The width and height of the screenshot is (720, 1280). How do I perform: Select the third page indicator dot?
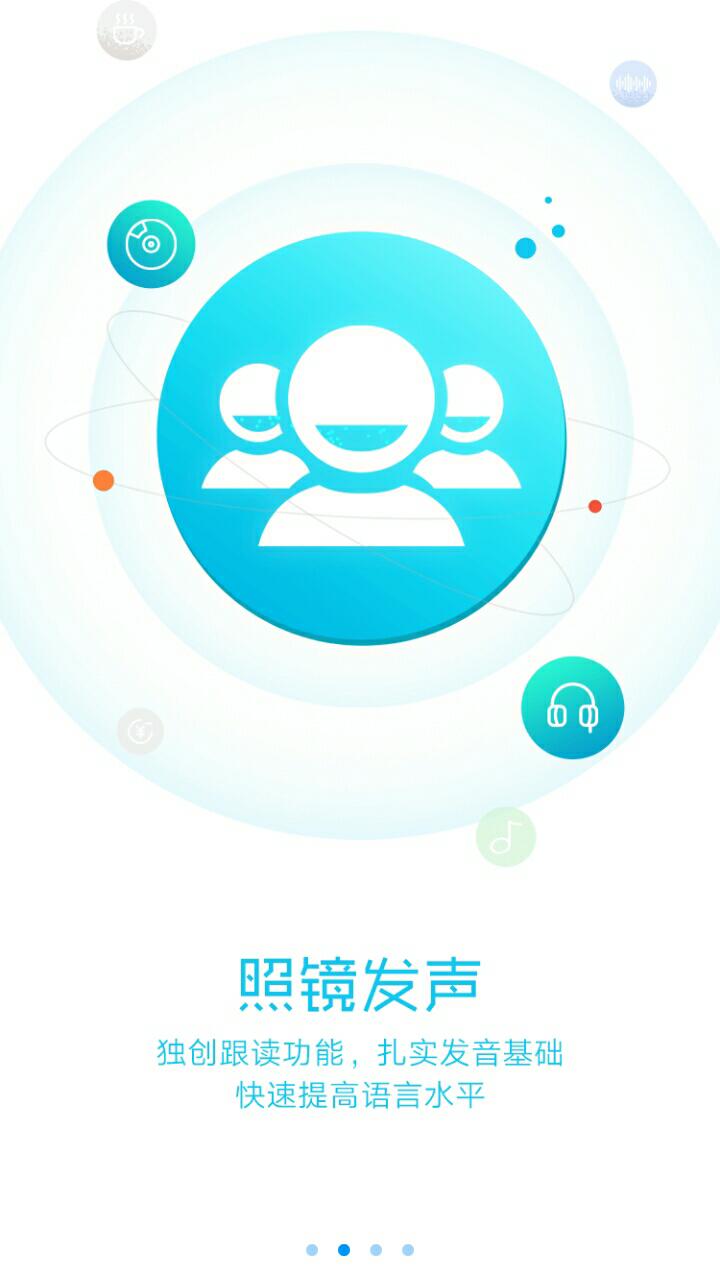point(376,1250)
